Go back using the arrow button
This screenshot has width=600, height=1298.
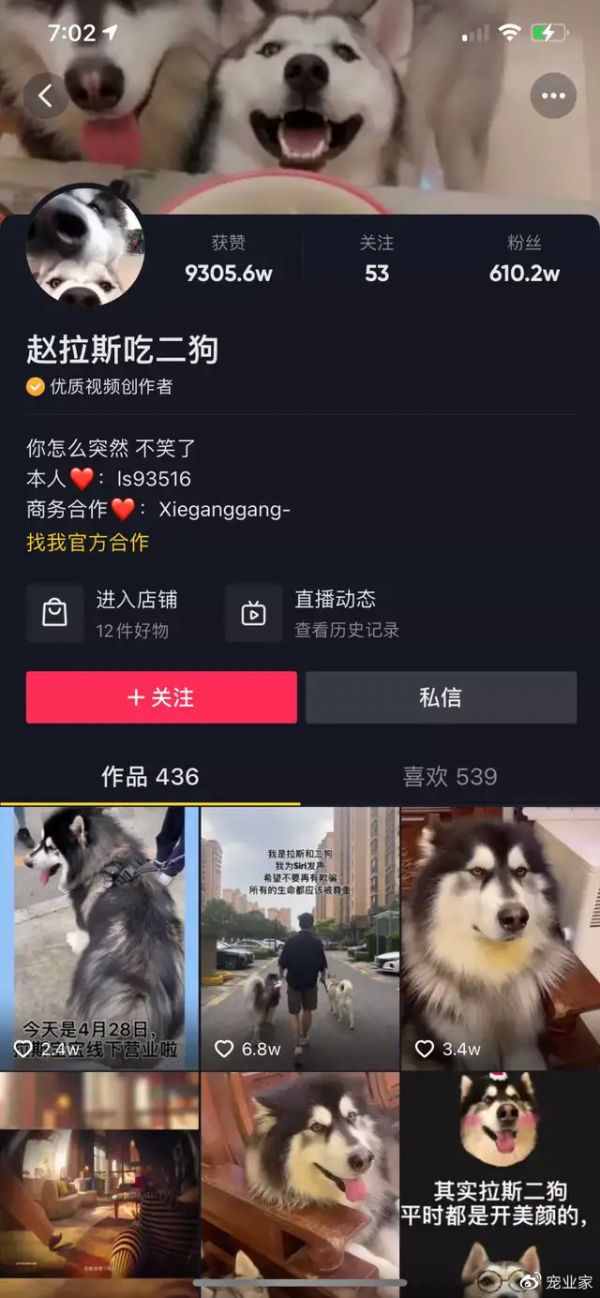tap(45, 96)
